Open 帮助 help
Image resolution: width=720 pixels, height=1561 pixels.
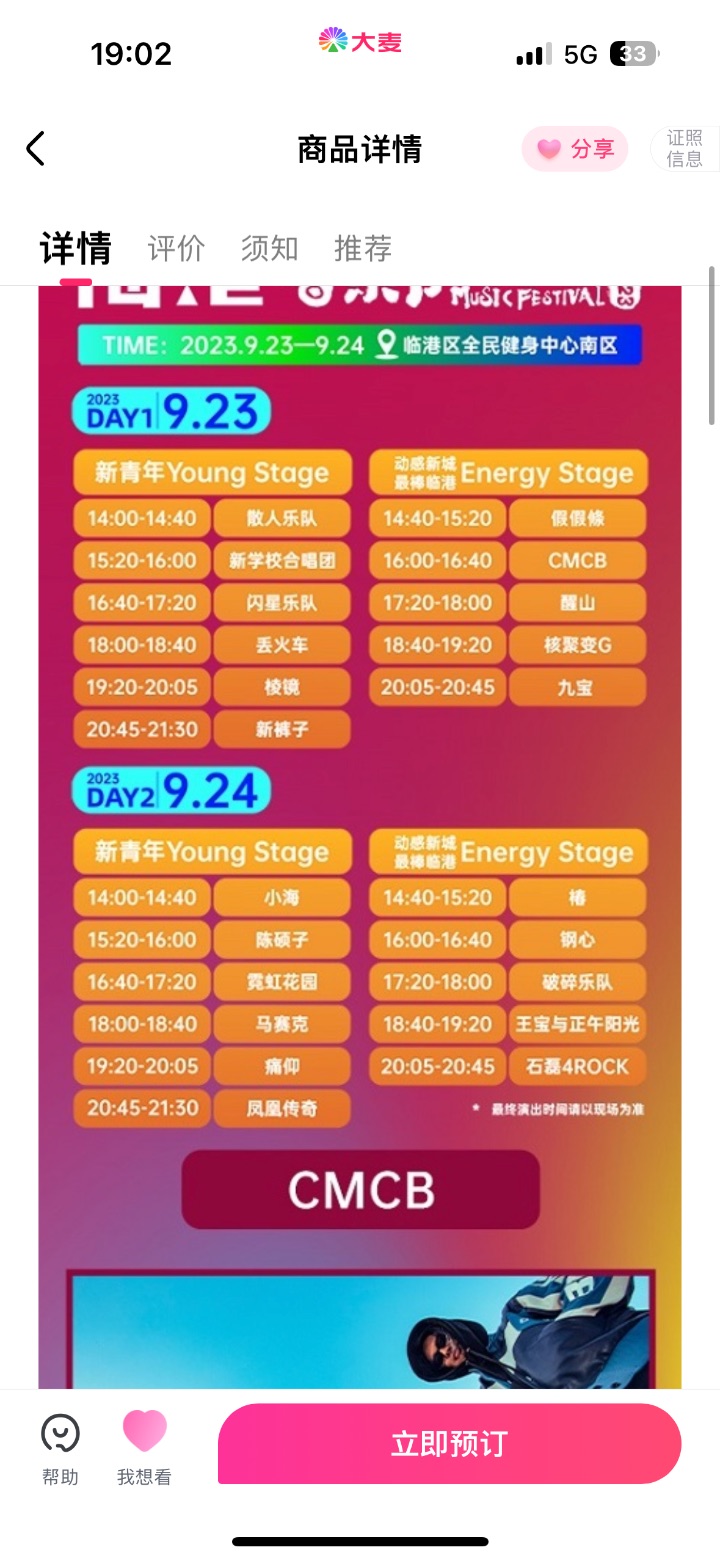60,1448
